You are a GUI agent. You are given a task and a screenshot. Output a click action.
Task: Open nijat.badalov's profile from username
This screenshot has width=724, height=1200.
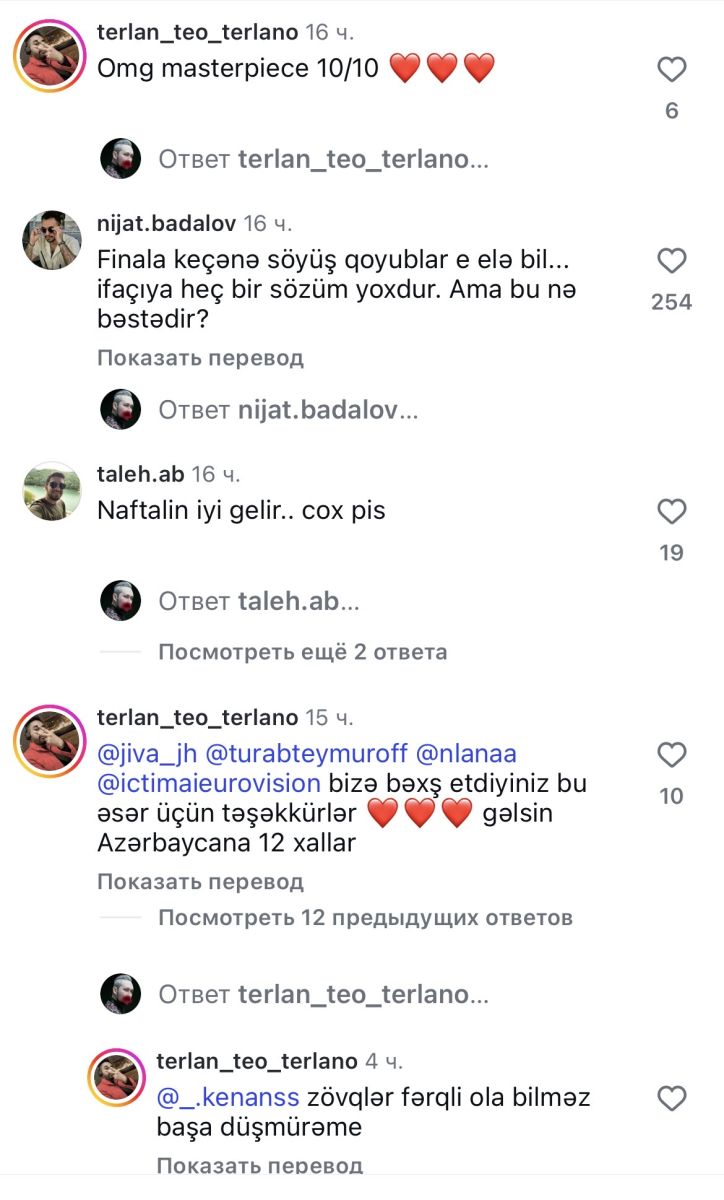coord(167,223)
